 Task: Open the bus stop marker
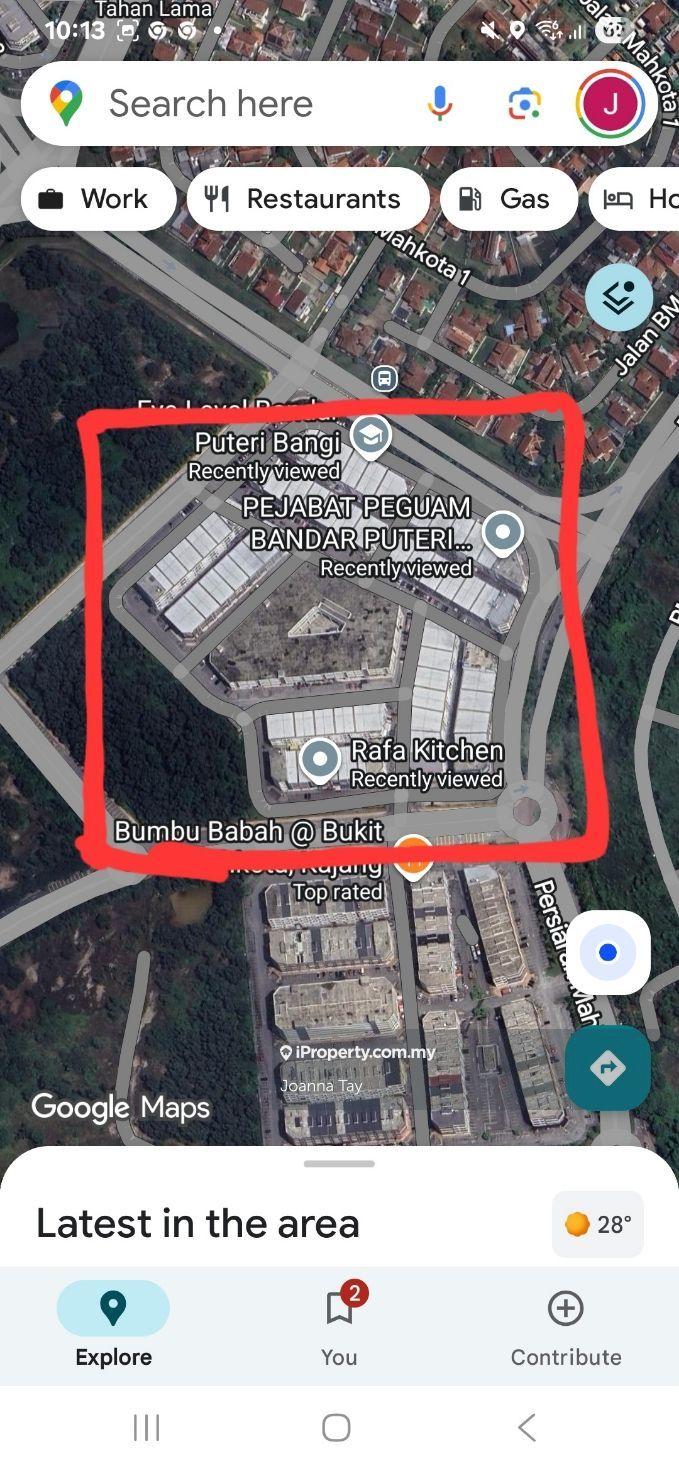[384, 379]
